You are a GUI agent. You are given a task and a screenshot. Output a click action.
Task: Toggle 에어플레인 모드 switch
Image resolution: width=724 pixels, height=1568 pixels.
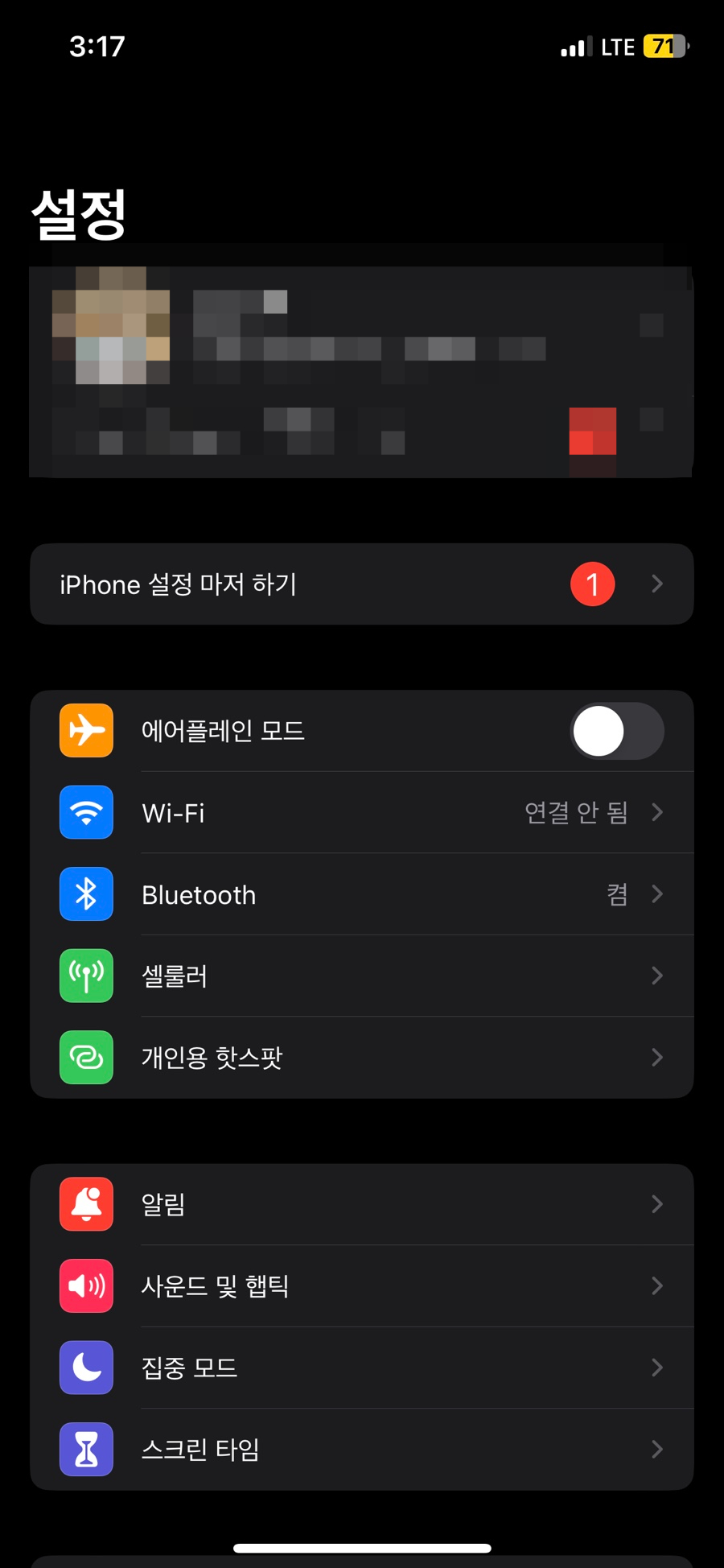(x=616, y=731)
